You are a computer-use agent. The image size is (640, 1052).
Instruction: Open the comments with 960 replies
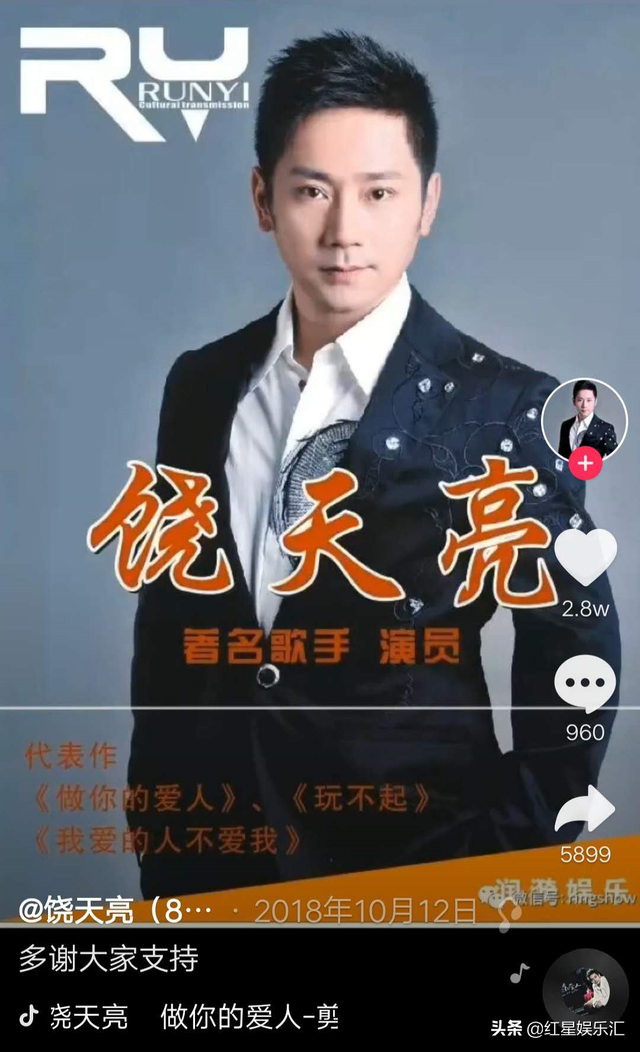click(x=585, y=686)
